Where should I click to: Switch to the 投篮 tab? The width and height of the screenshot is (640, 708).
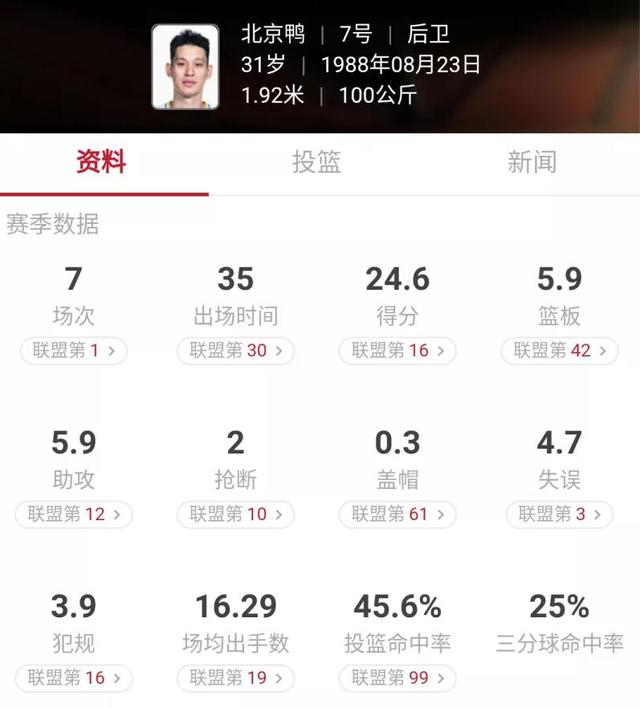click(316, 163)
